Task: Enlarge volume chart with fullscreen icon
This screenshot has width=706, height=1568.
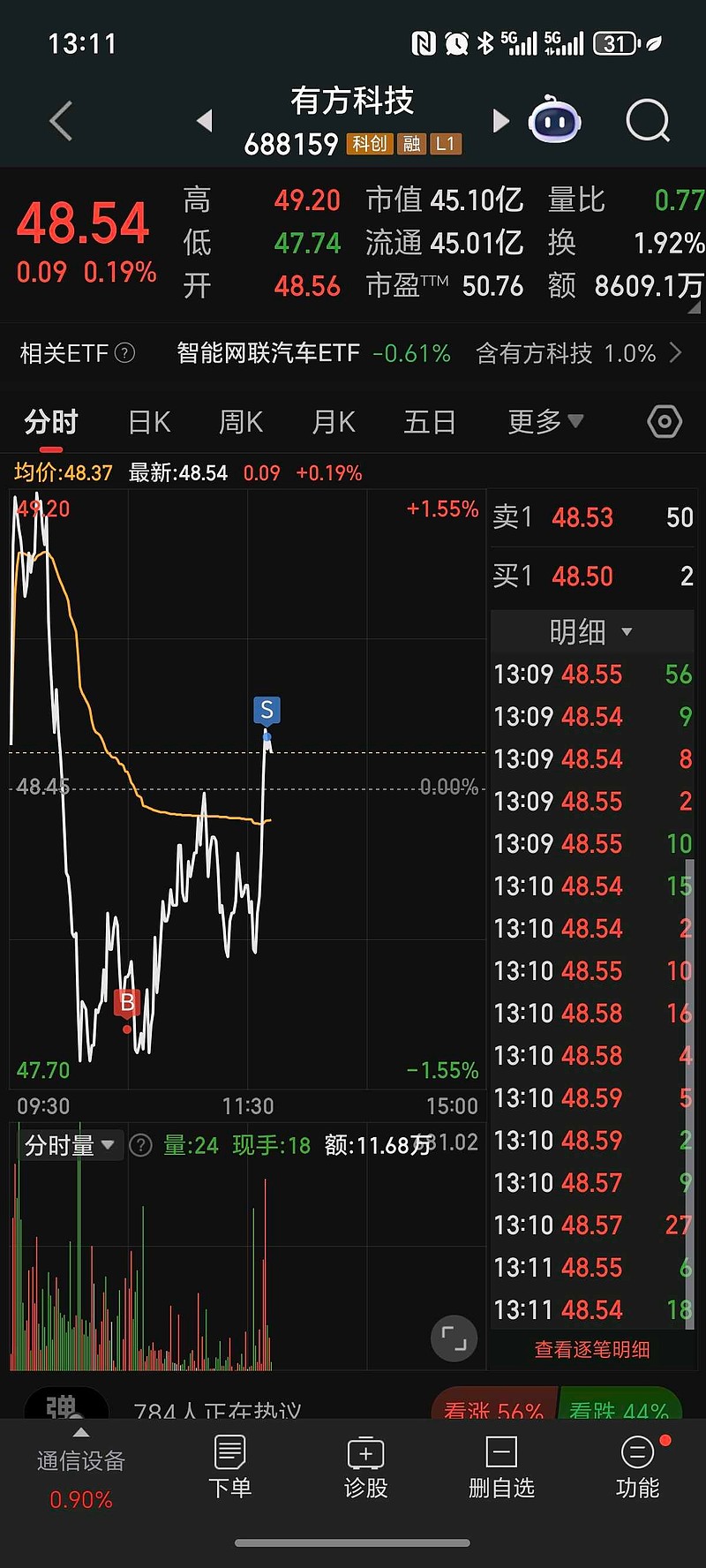Action: [x=454, y=1338]
